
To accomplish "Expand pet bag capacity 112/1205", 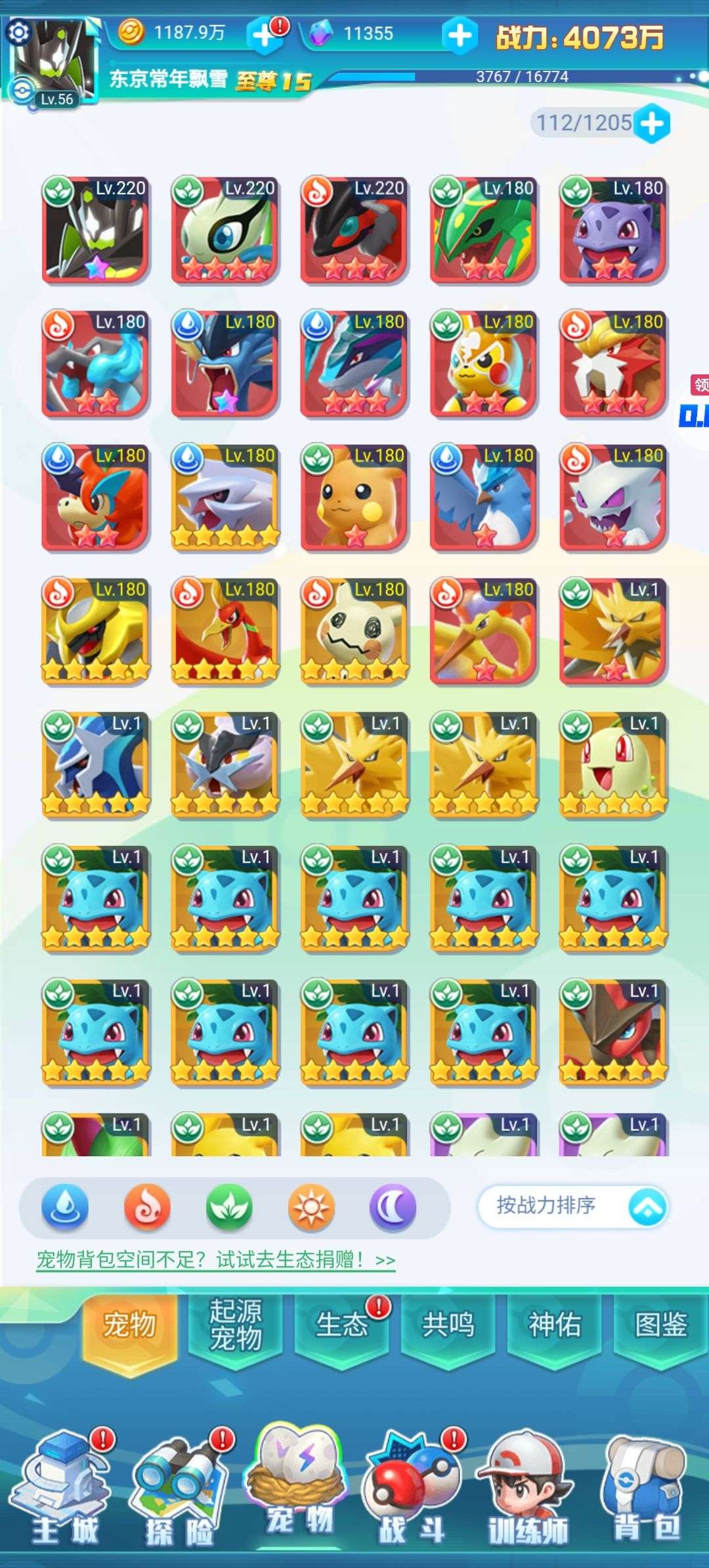I will pyautogui.click(x=651, y=123).
